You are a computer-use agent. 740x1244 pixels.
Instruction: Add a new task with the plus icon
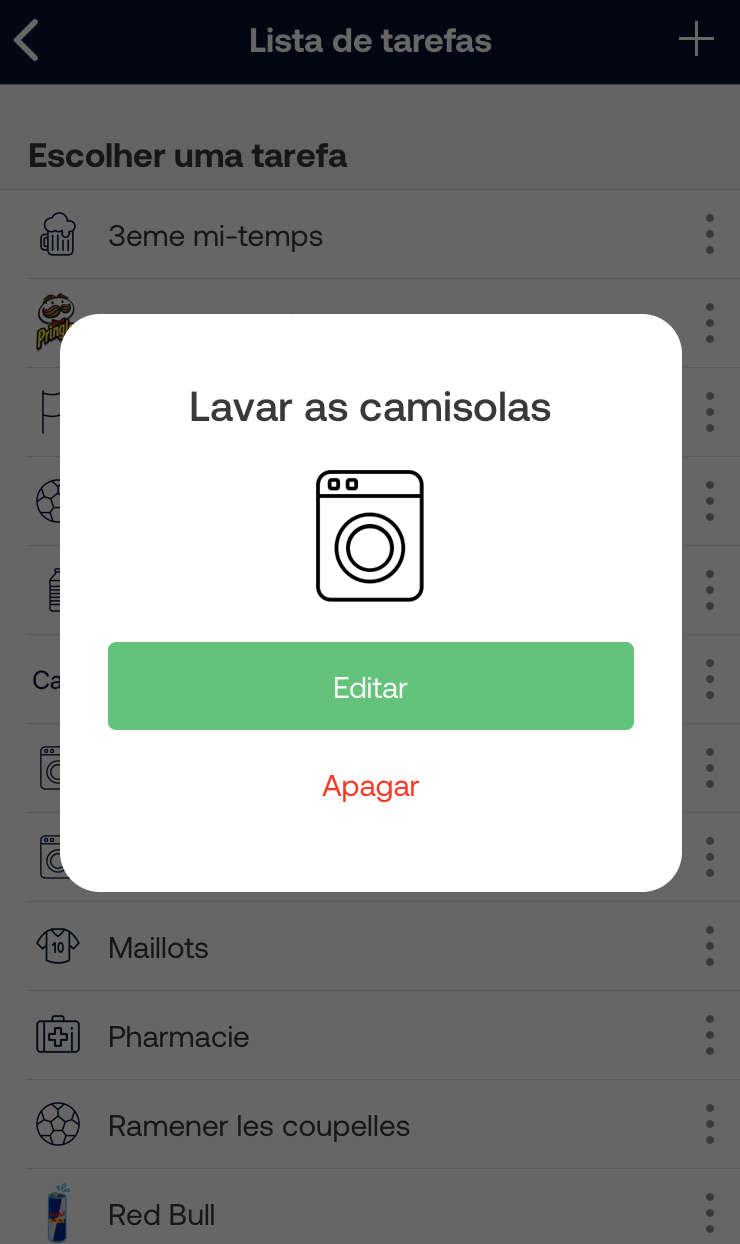tap(696, 40)
